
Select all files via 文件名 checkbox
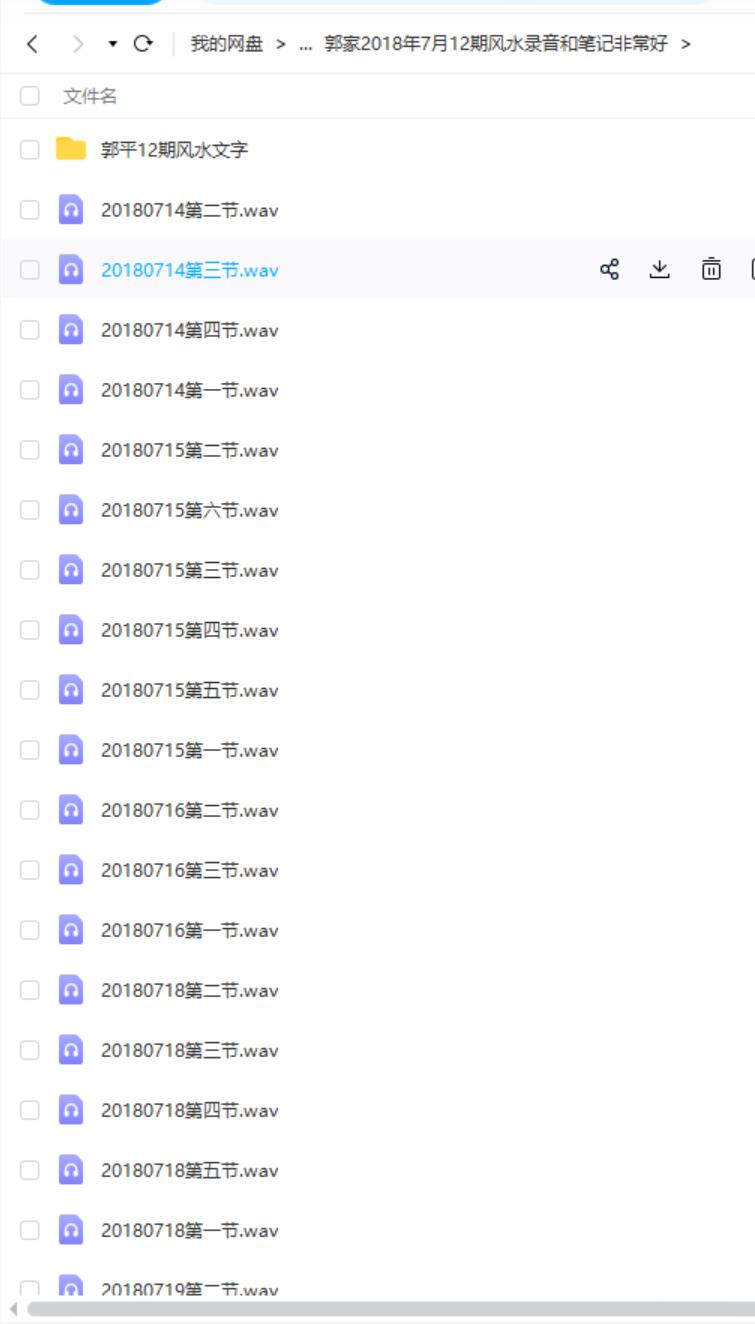click(30, 96)
